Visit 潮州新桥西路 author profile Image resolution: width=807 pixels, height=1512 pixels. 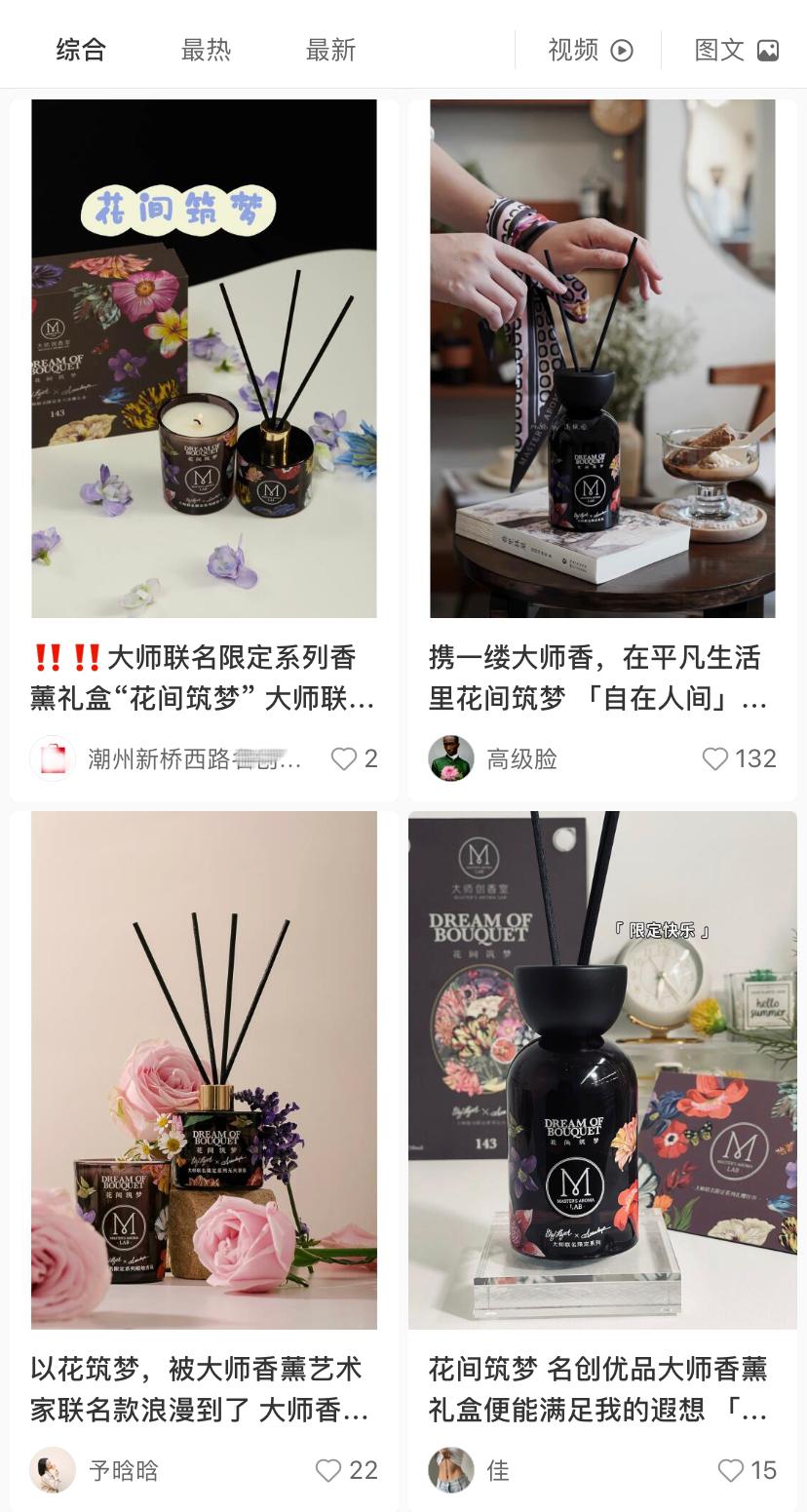53,758
